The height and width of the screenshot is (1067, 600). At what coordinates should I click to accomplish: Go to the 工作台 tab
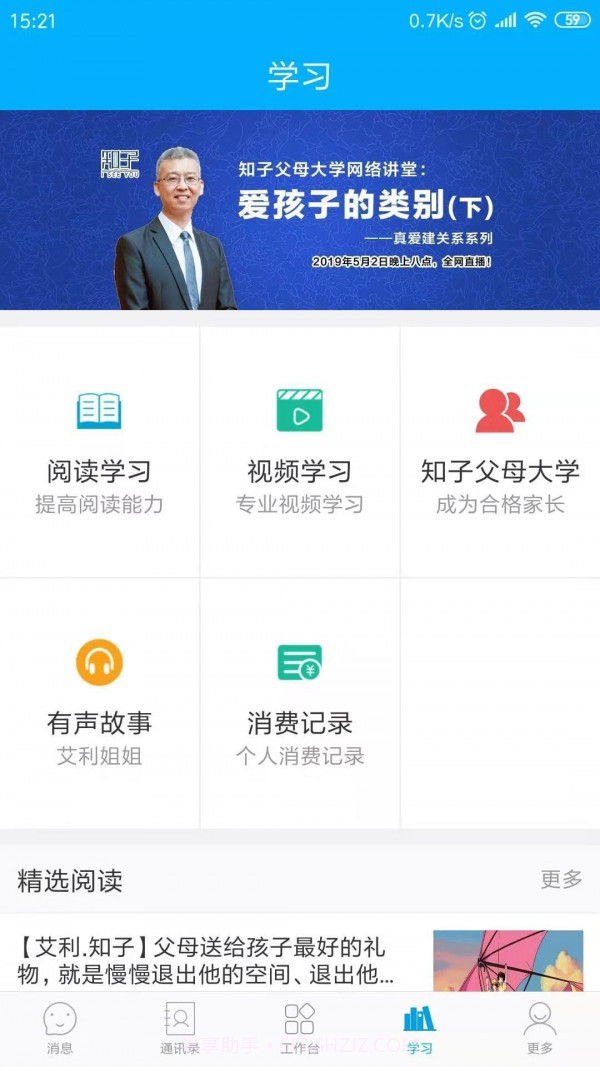point(299,1029)
